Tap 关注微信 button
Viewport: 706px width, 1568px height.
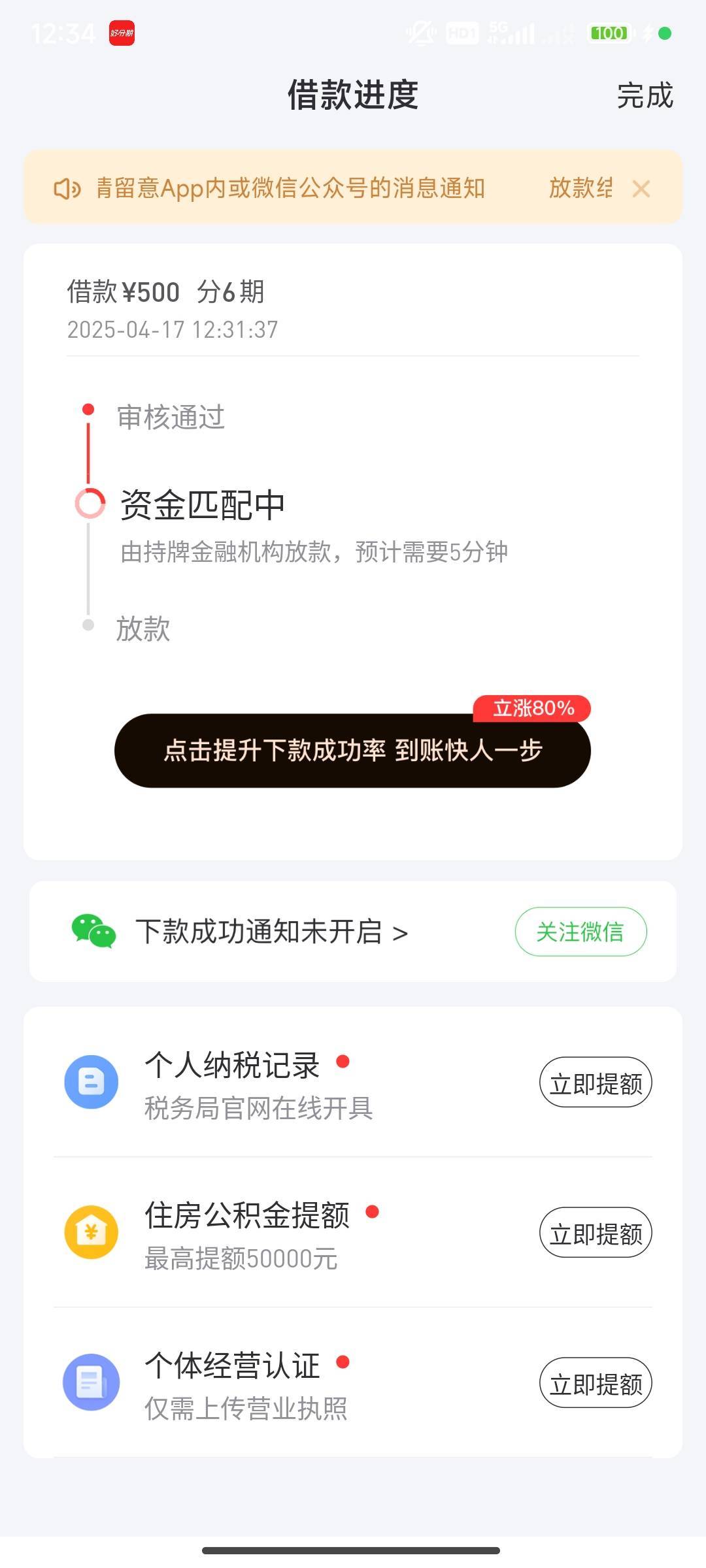click(x=580, y=932)
